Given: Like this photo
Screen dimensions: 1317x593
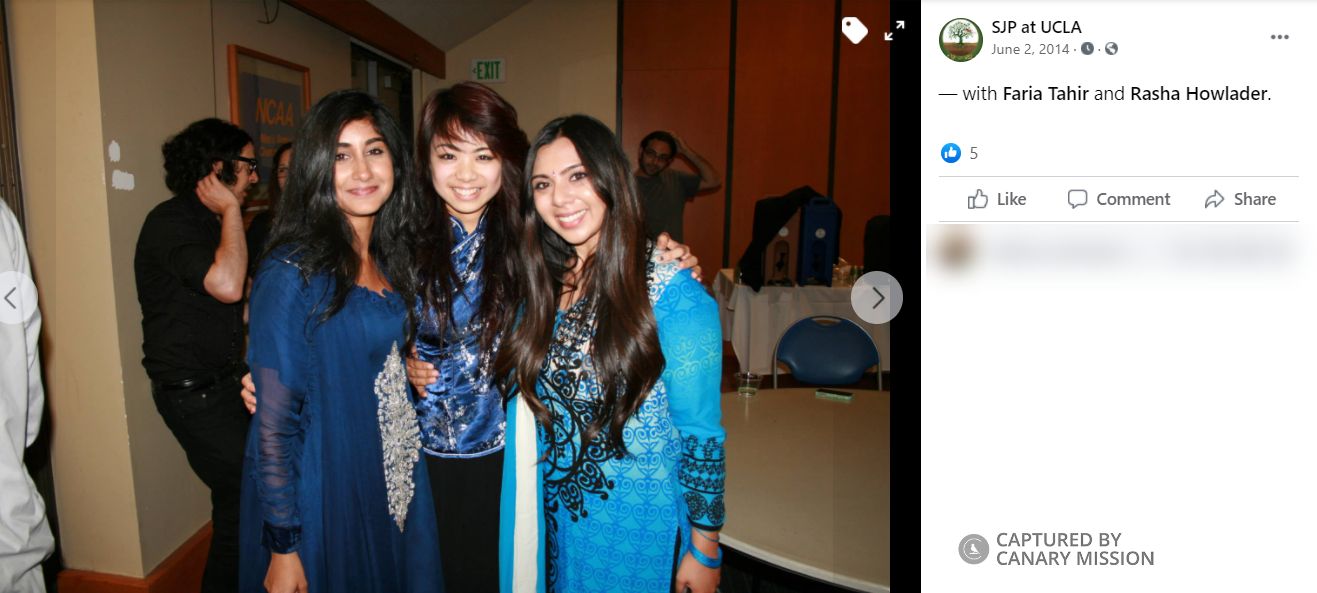Looking at the screenshot, I should click(x=997, y=199).
